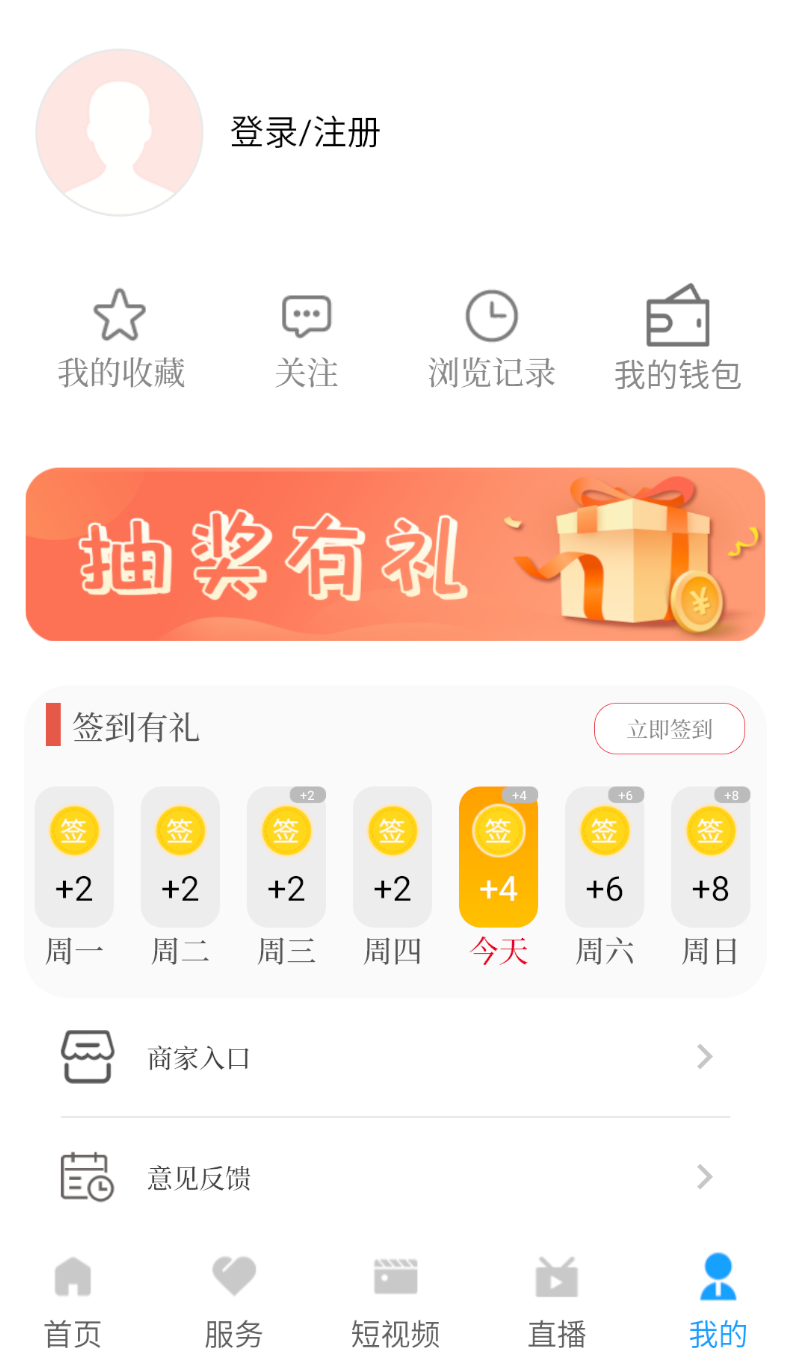The width and height of the screenshot is (791, 1366).
Task: Tap the profile avatar placeholder
Action: point(119,132)
